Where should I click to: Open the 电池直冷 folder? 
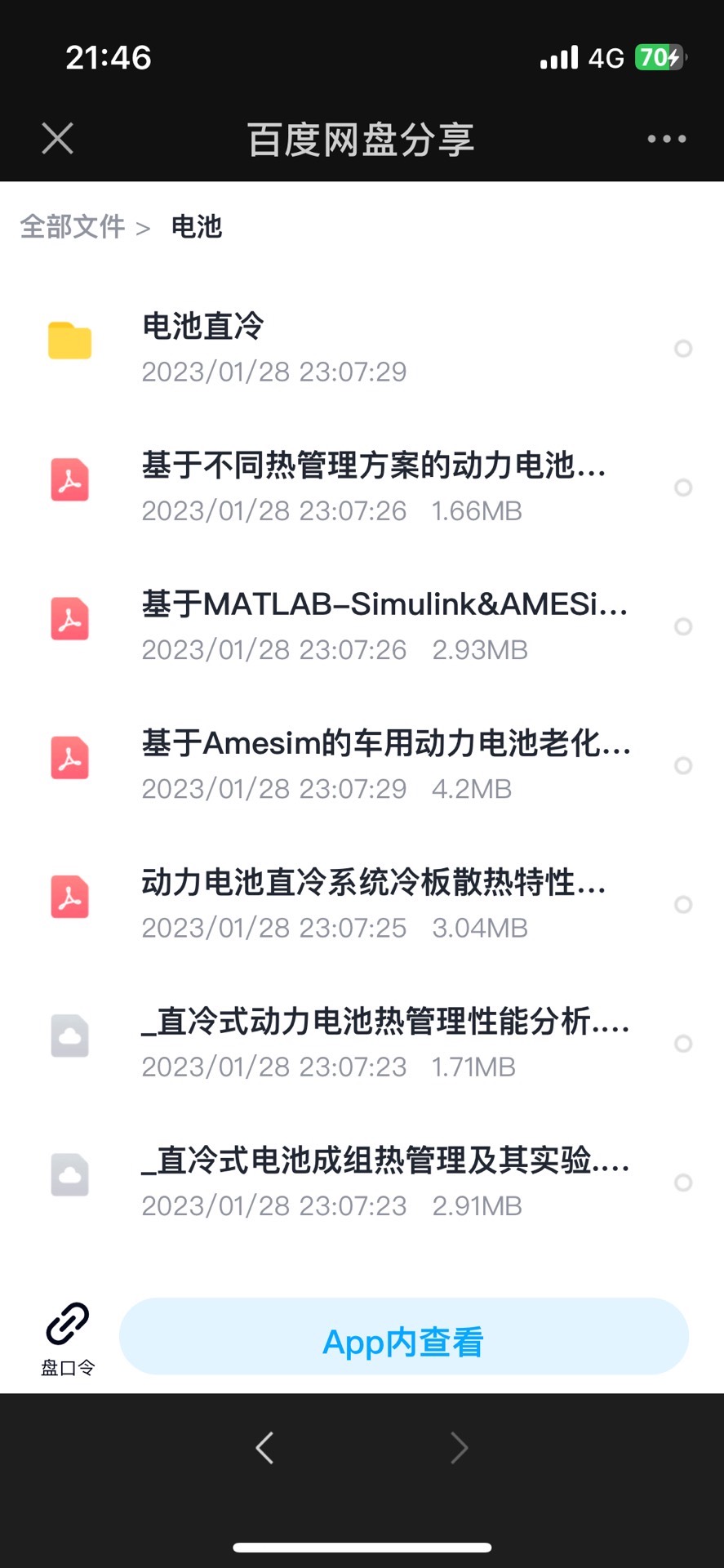point(362,348)
